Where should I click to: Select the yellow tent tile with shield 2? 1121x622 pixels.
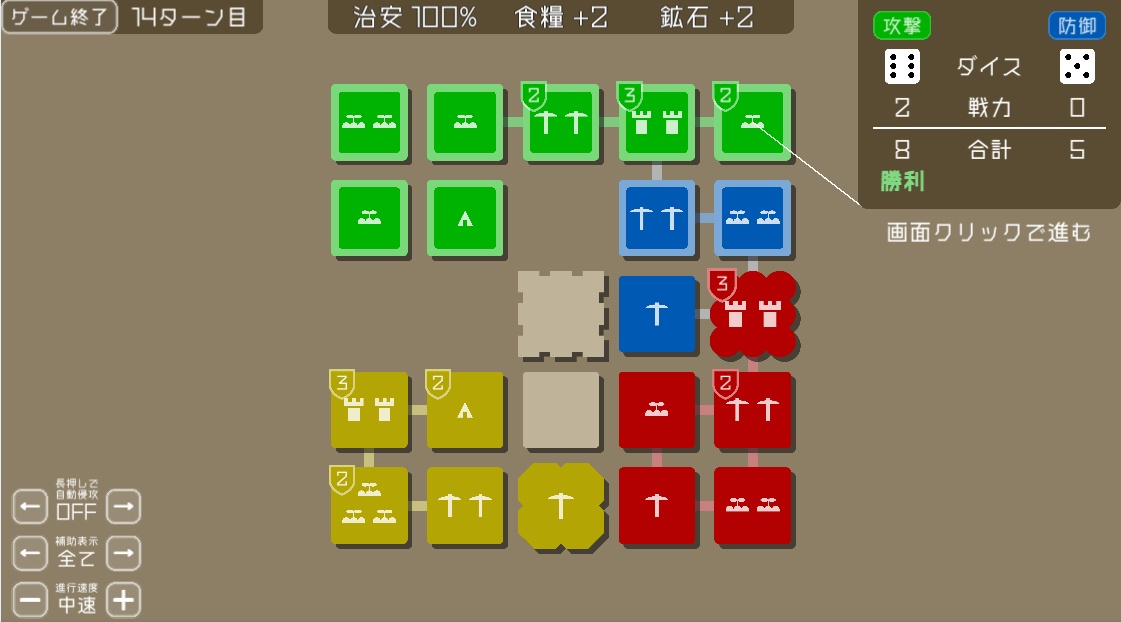[465, 410]
